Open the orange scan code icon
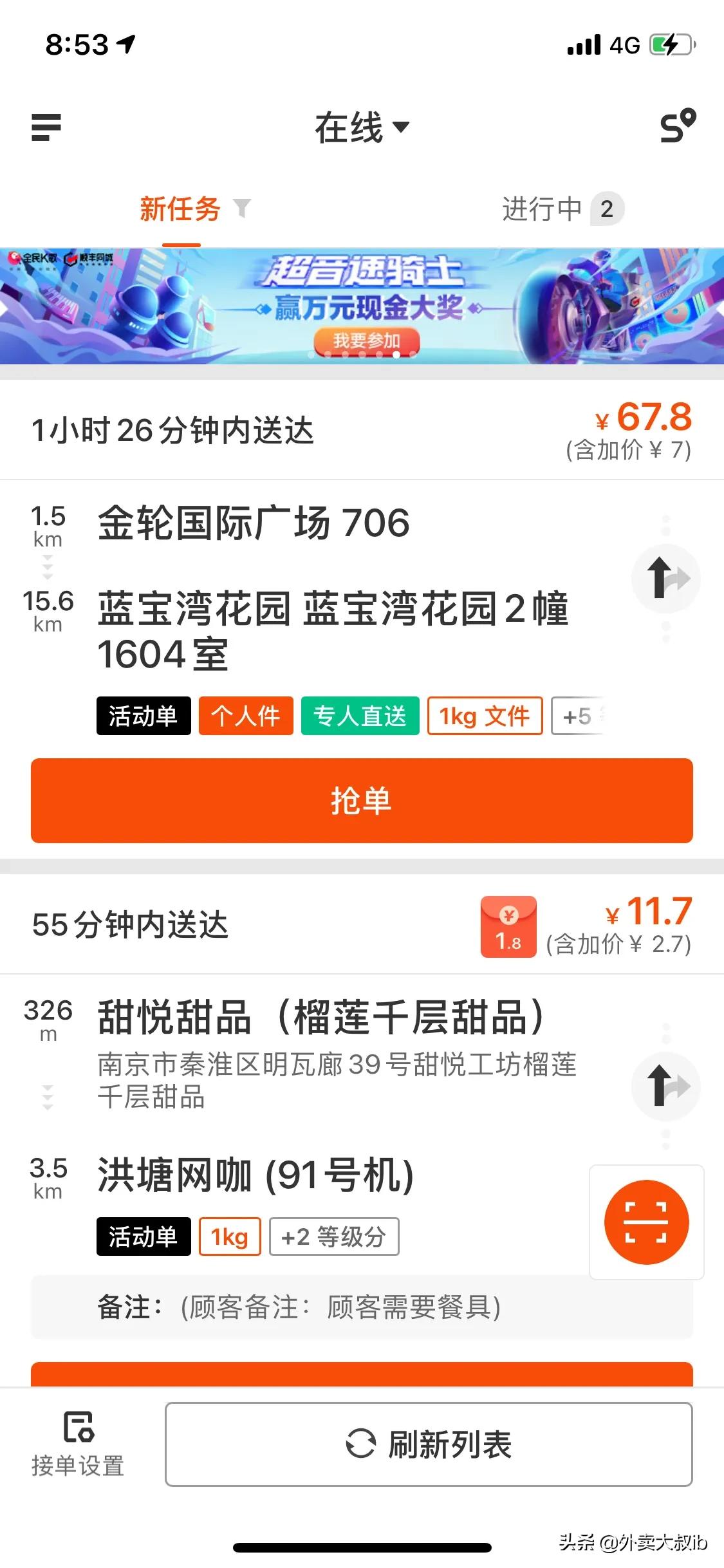Image resolution: width=724 pixels, height=1568 pixels. tap(647, 1221)
